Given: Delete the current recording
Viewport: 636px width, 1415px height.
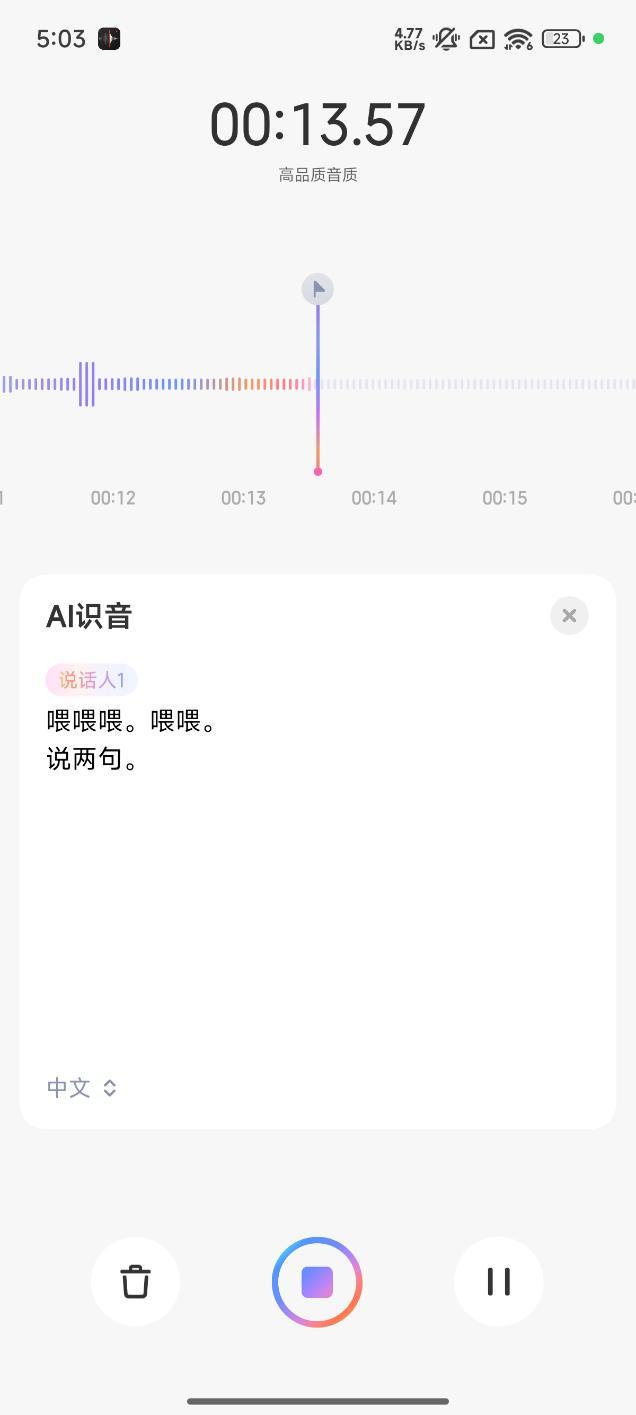Looking at the screenshot, I should 135,1281.
